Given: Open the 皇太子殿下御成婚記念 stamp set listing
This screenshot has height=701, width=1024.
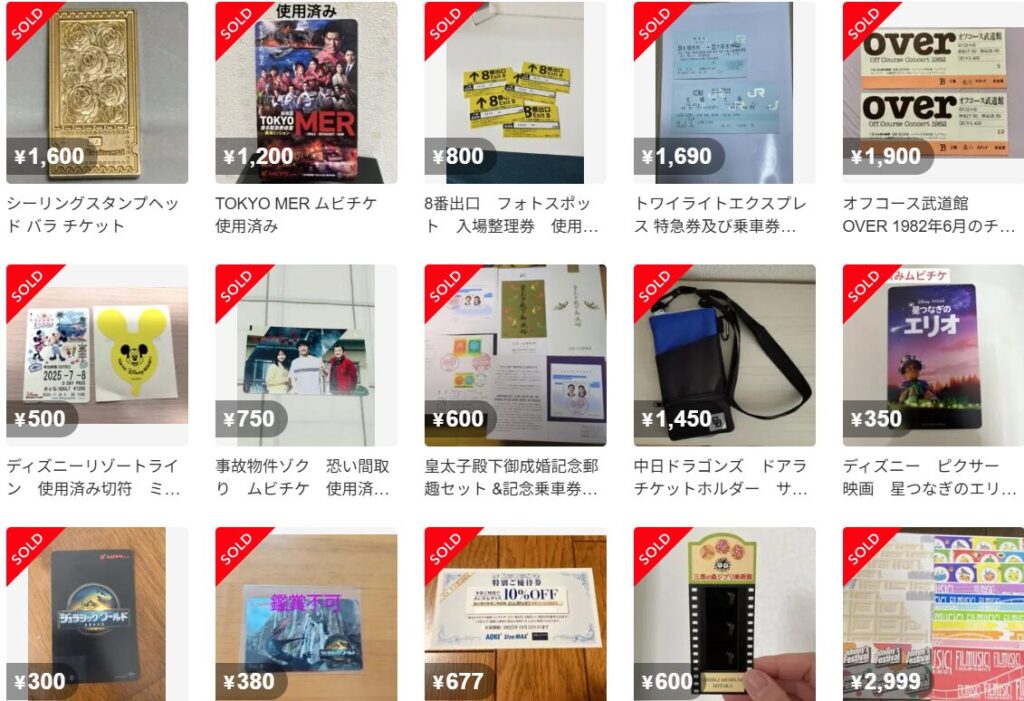Looking at the screenshot, I should tap(515, 355).
